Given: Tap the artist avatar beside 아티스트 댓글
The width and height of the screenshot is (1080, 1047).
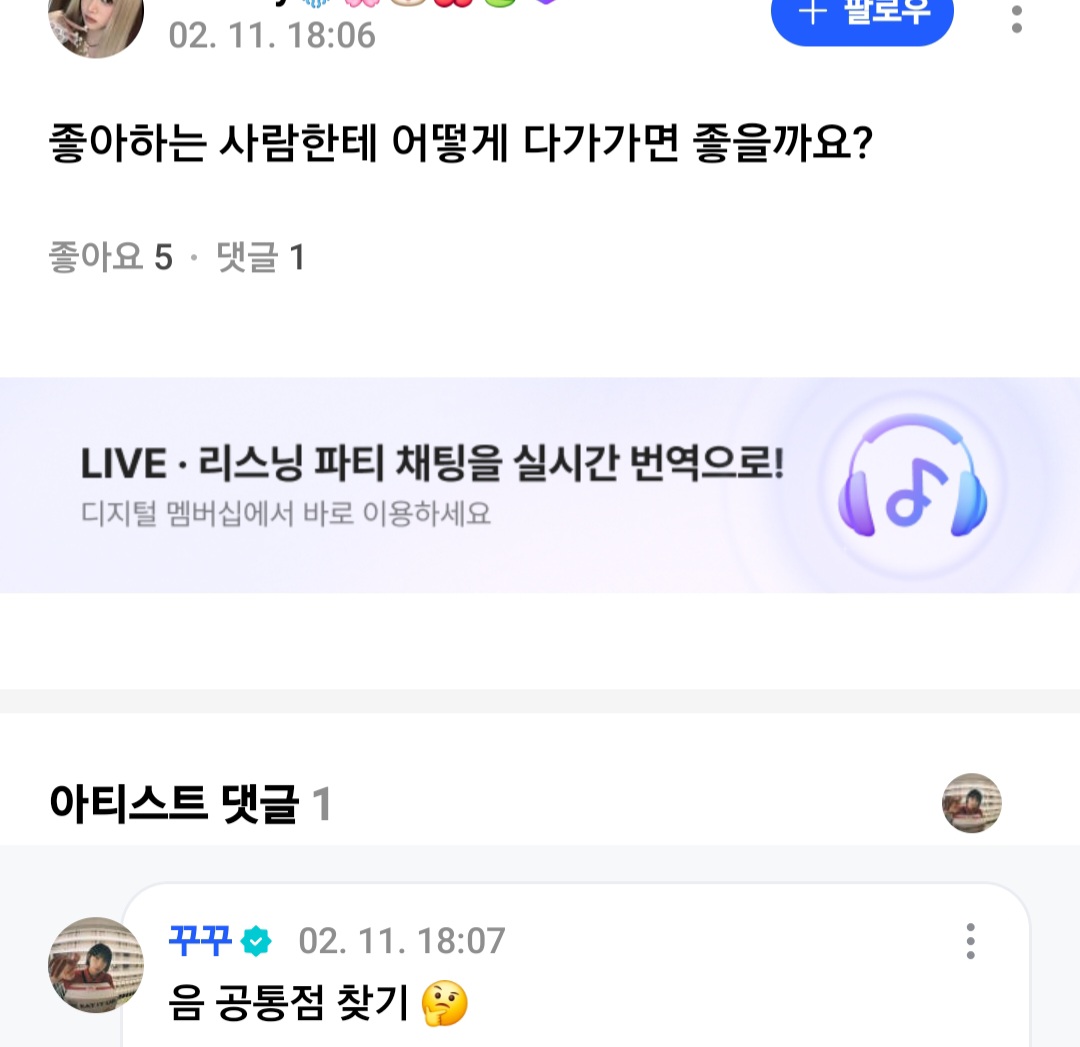Looking at the screenshot, I should [971, 803].
